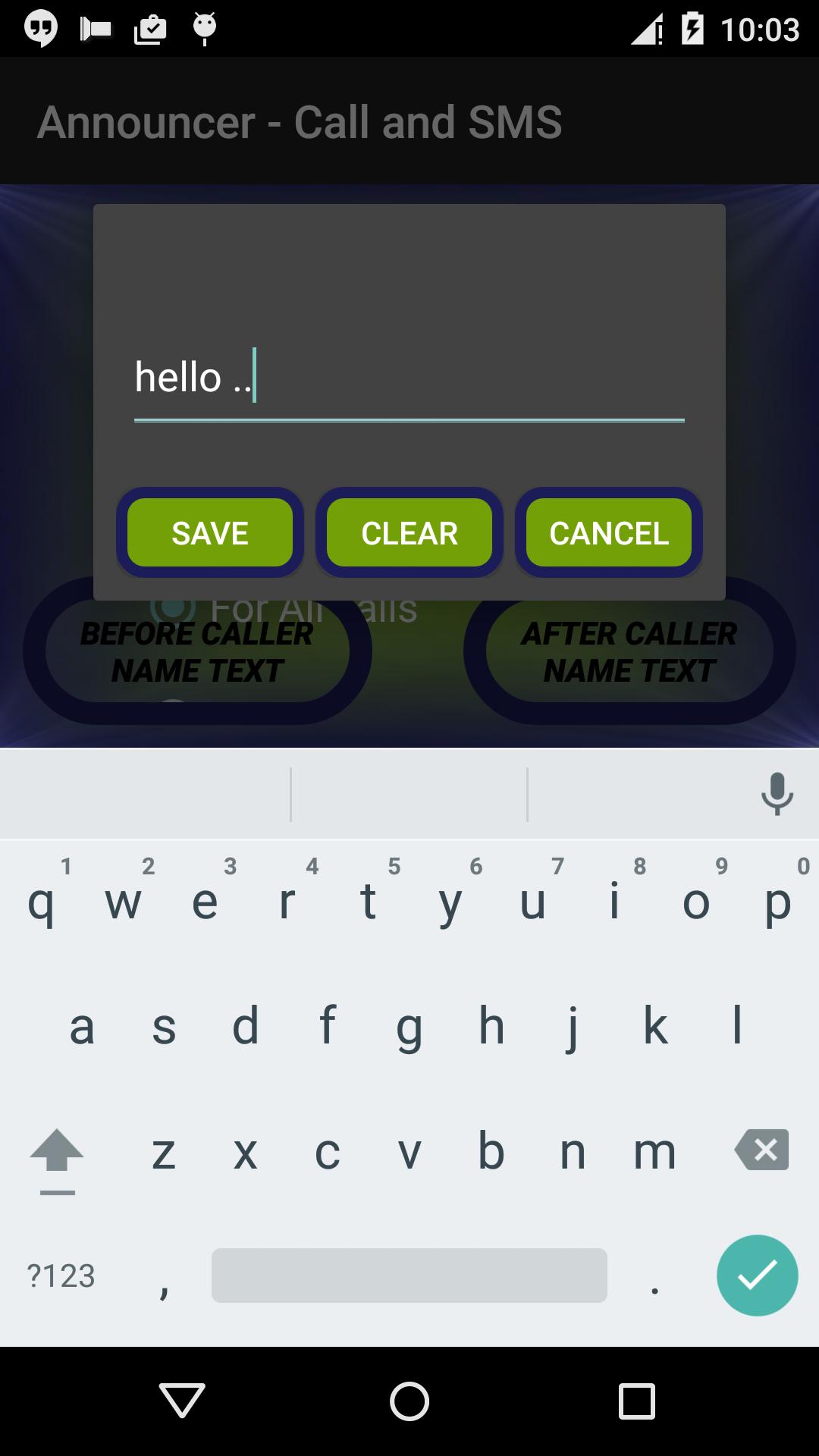Focus the text field containing hello
The height and width of the screenshot is (1456, 819).
point(409,378)
